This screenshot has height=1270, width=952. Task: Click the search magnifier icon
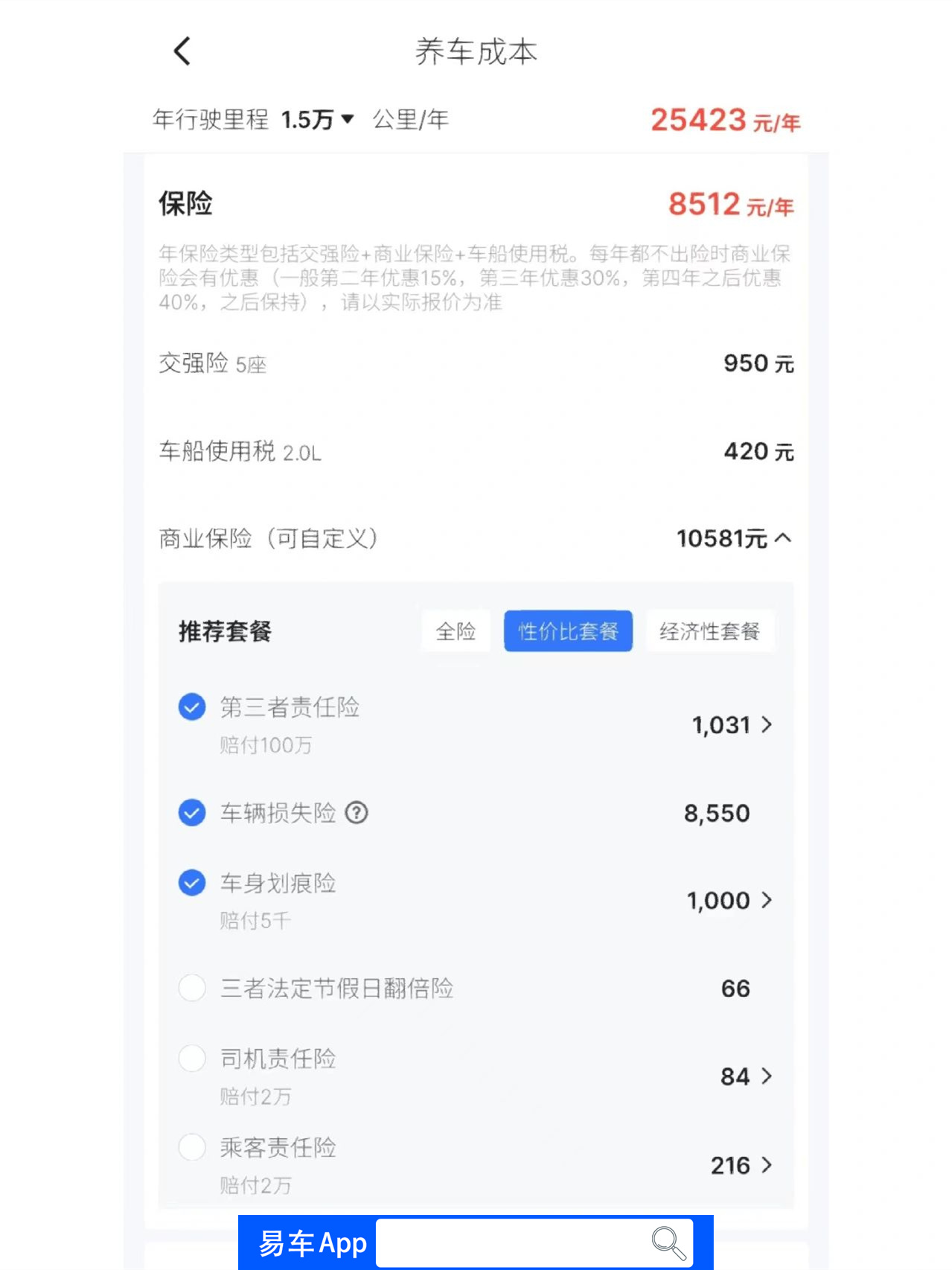[668, 1241]
